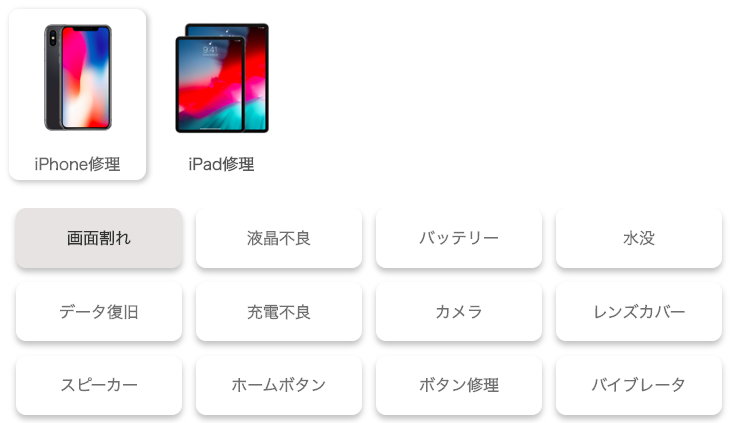Screen dimensions: 733x423
Task: Tap the ホームボタン repair option
Action: pos(279,385)
